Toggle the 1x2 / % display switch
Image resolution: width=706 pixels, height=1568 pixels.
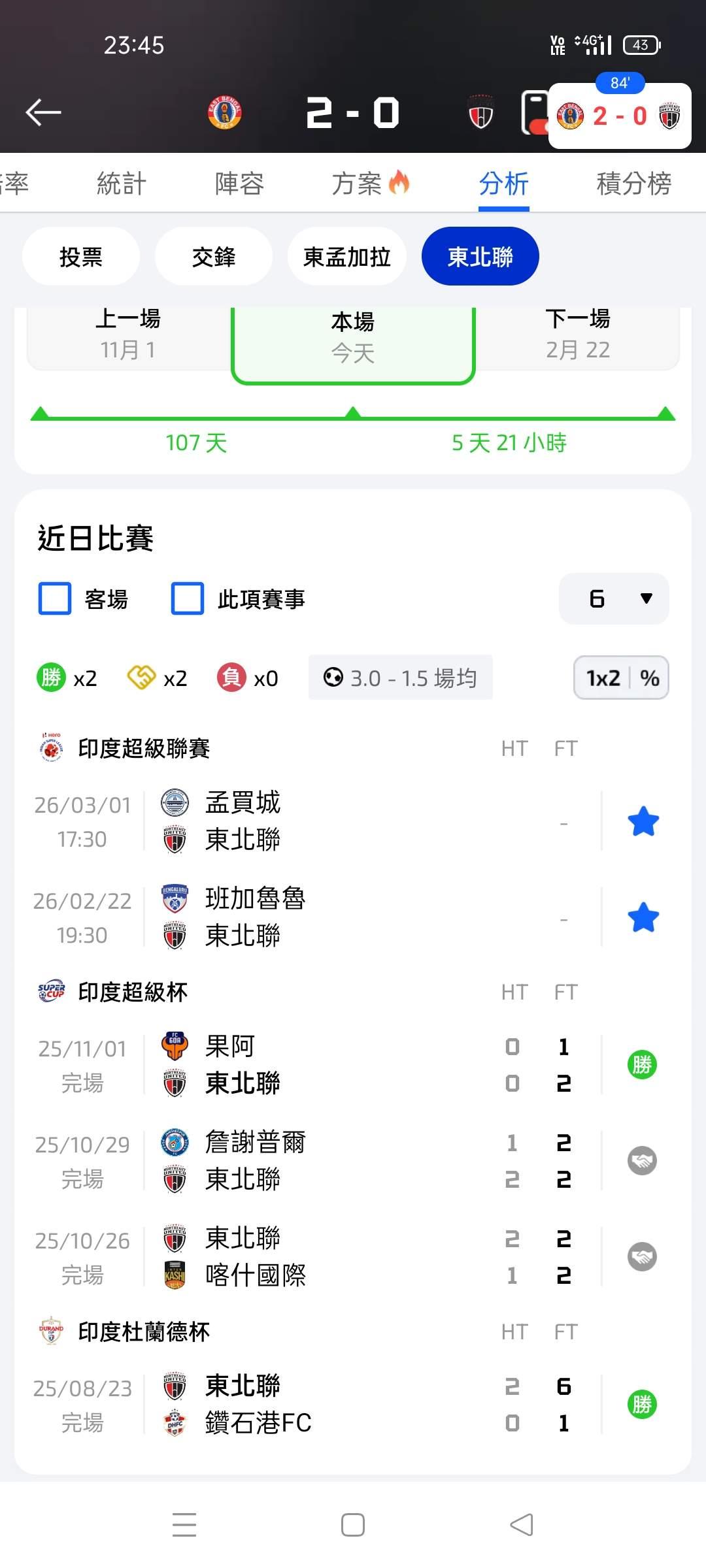pyautogui.click(x=621, y=678)
